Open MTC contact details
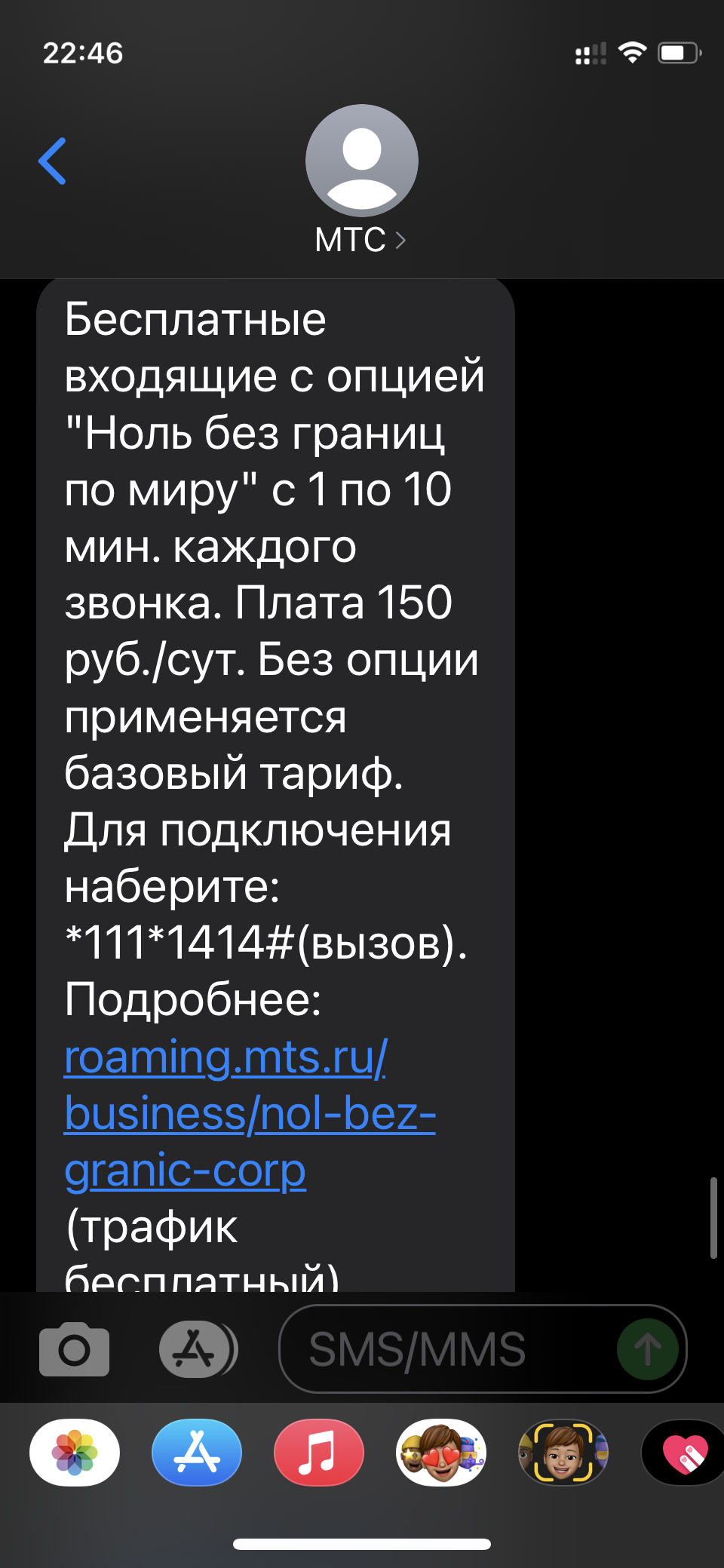 click(x=361, y=182)
